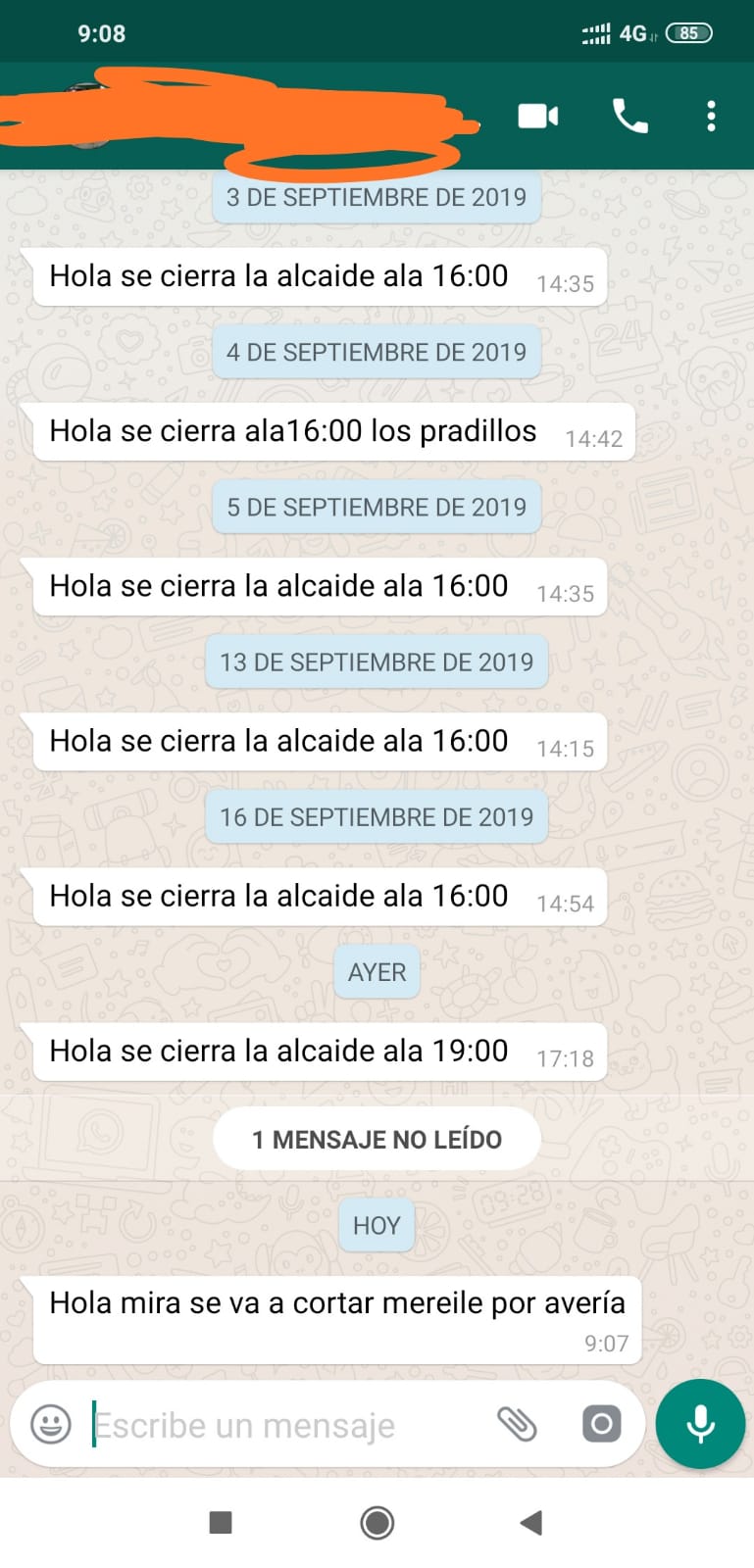Go back with system back button
The image size is (754, 1568).
(530, 1522)
